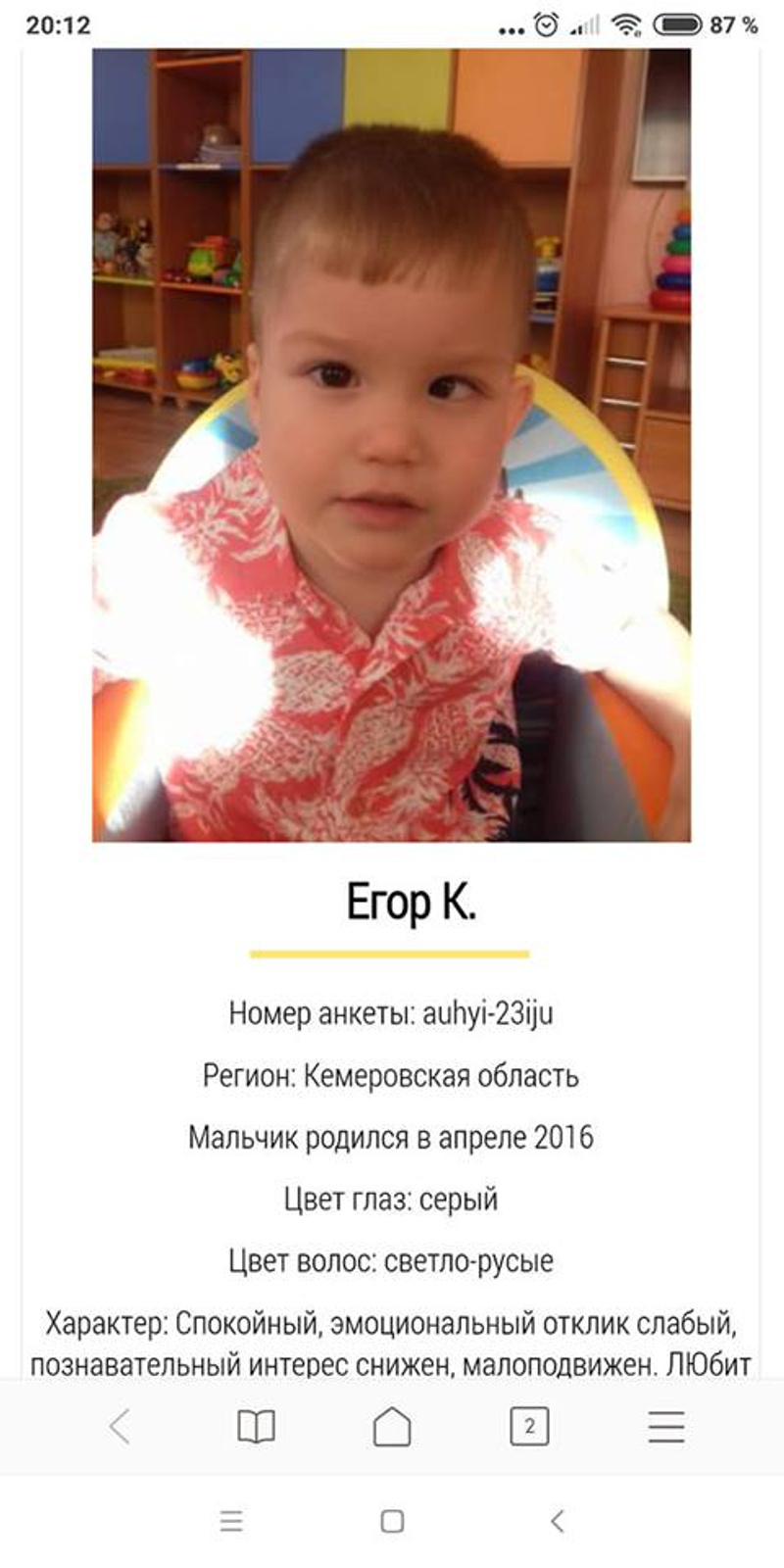Go to the browser home page
Viewport: 784px width, 1568px height.
click(392, 1427)
